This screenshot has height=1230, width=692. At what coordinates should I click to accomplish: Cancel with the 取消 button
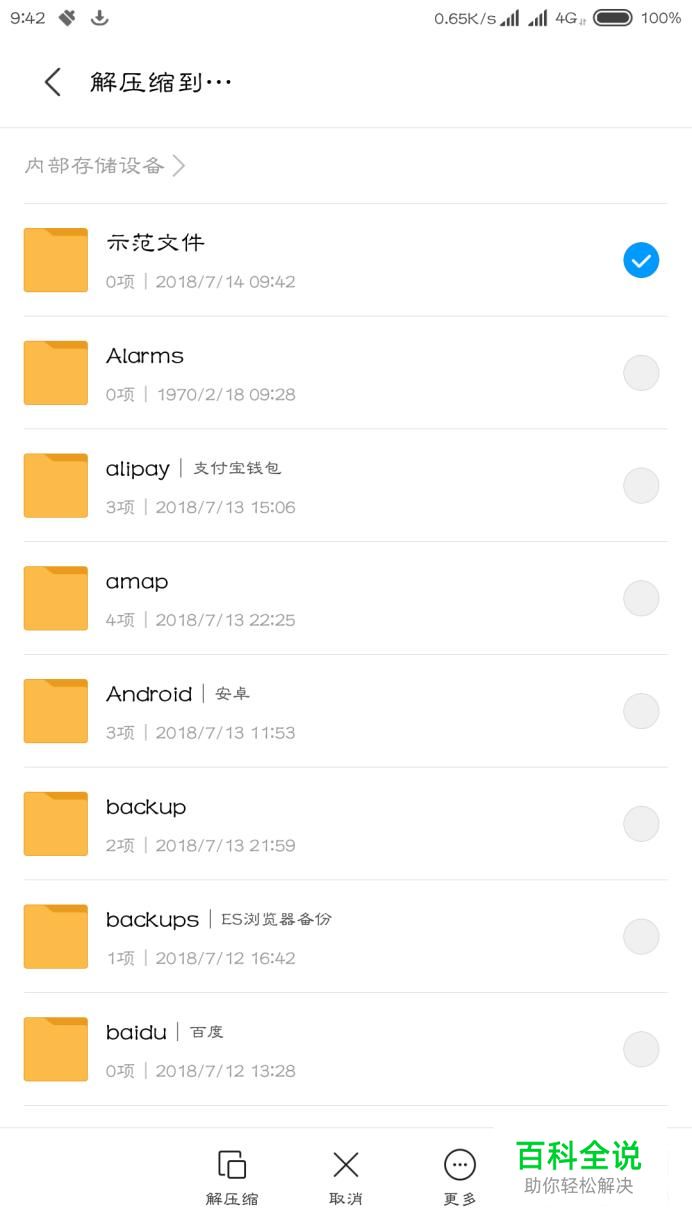345,1178
